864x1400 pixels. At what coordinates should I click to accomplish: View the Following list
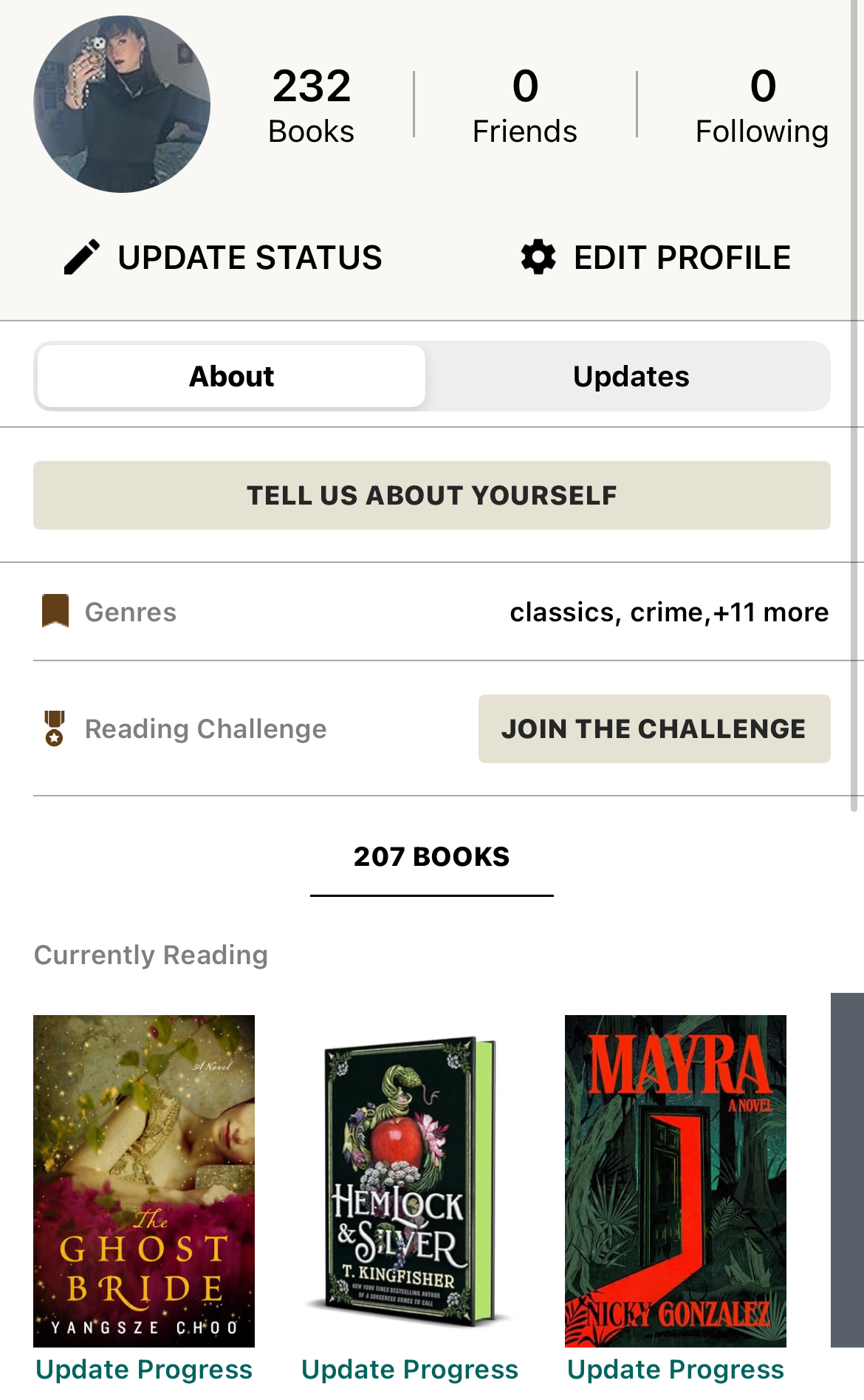pyautogui.click(x=761, y=105)
